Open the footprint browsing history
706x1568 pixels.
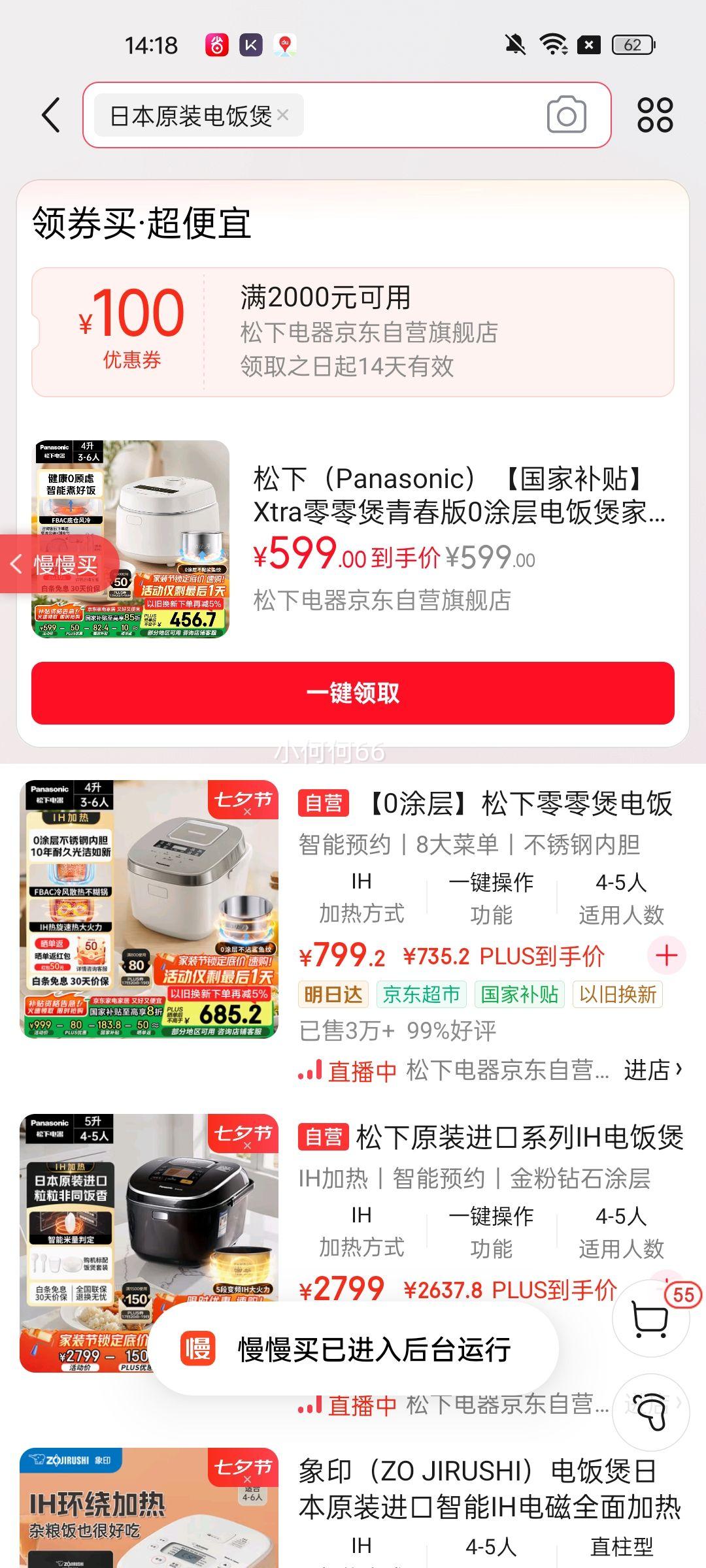tap(651, 1410)
